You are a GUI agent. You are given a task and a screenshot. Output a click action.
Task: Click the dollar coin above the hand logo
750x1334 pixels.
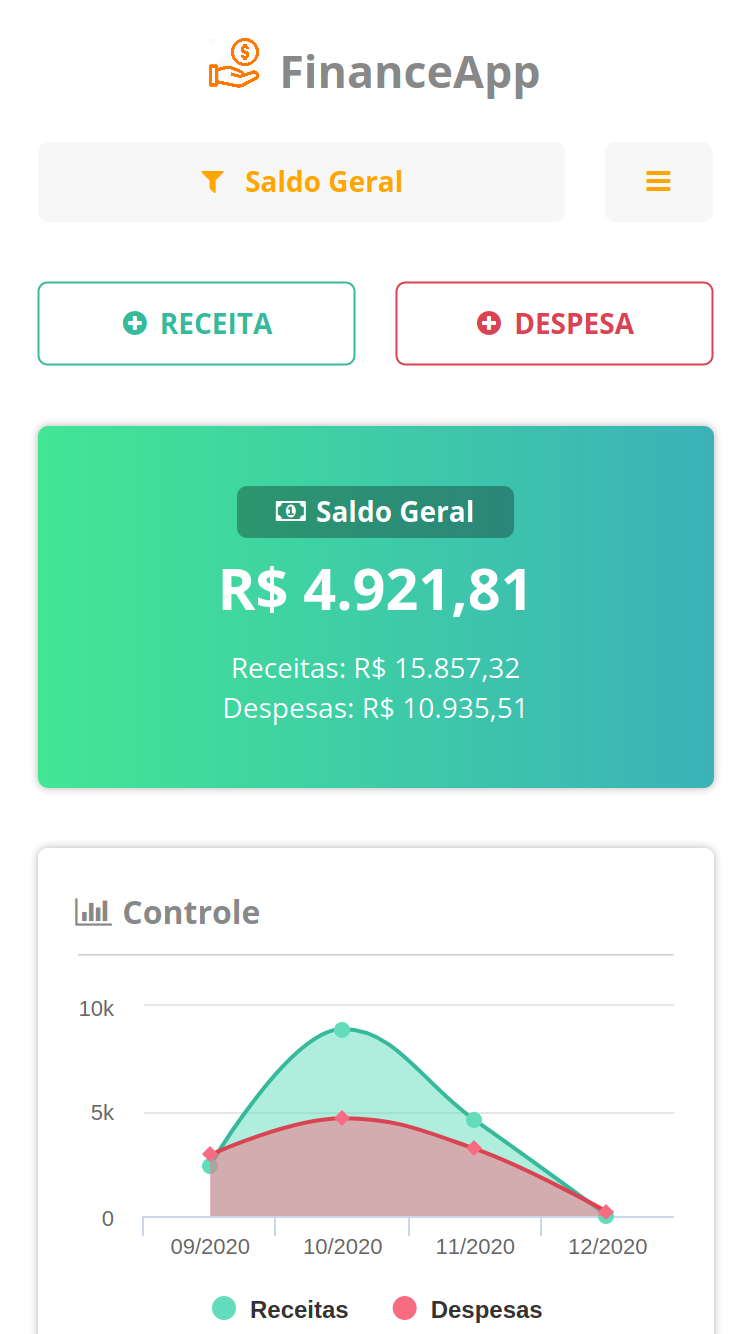tap(242, 53)
